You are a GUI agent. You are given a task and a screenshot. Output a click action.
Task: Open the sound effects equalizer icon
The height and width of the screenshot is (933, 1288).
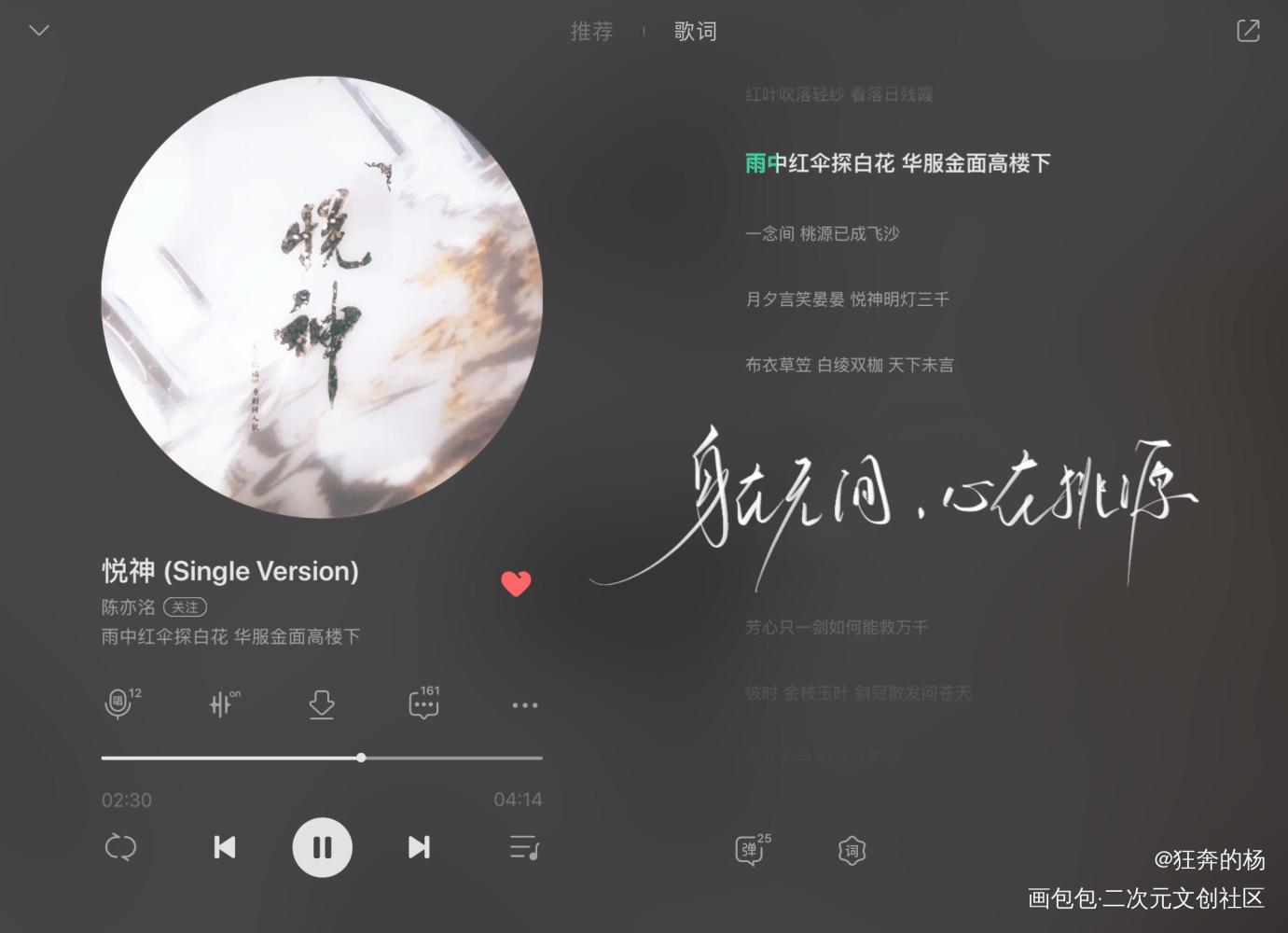click(222, 703)
